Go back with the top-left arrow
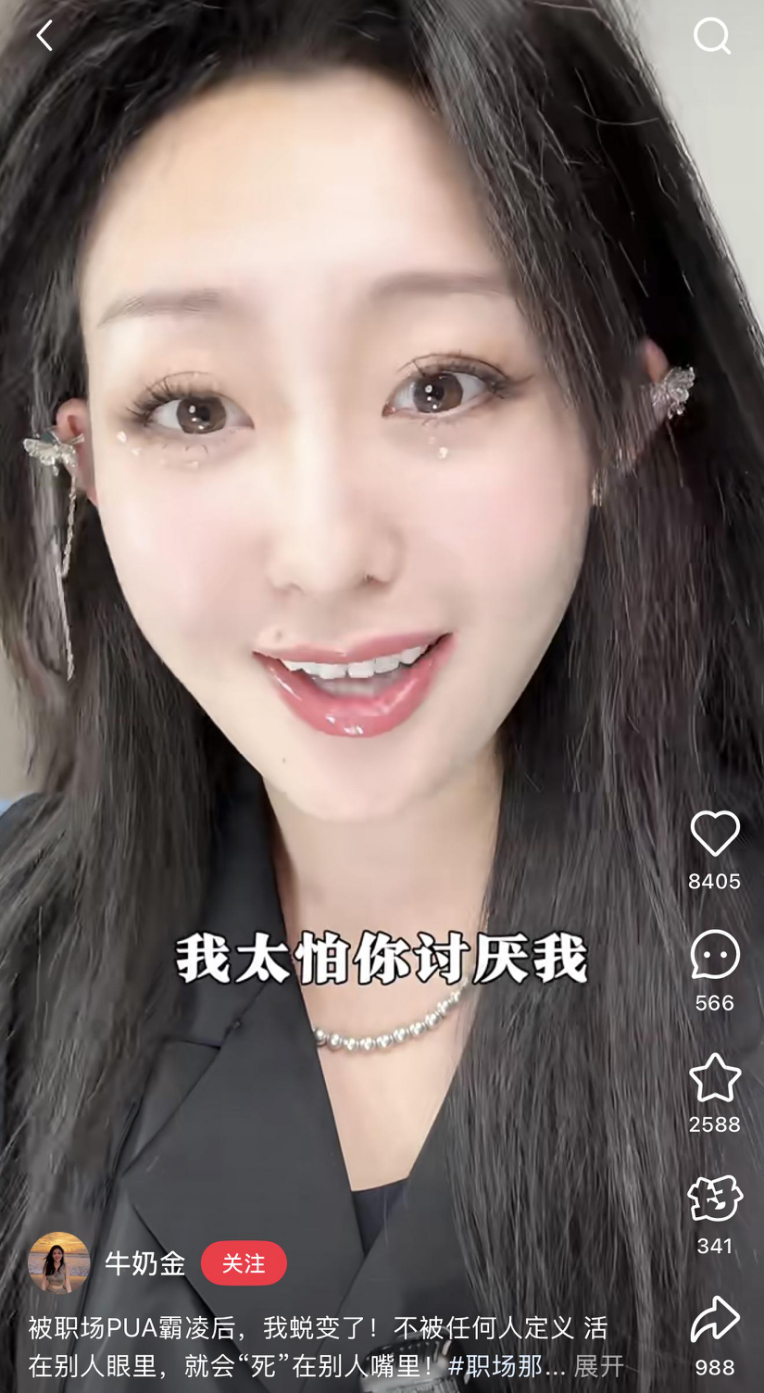Viewport: 764px width, 1393px height. tap(44, 37)
